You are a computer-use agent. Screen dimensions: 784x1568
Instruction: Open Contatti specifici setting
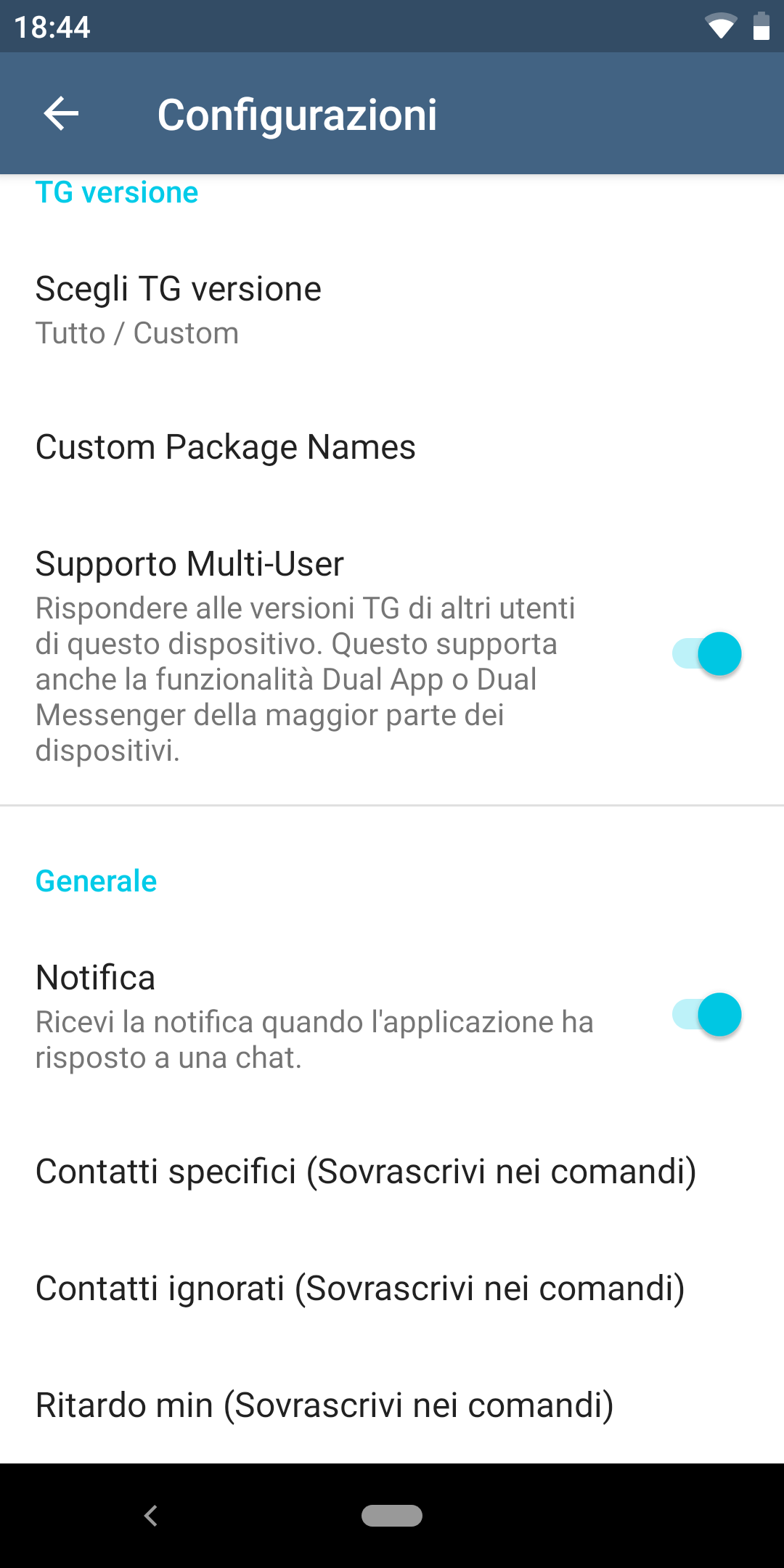coord(366,1171)
